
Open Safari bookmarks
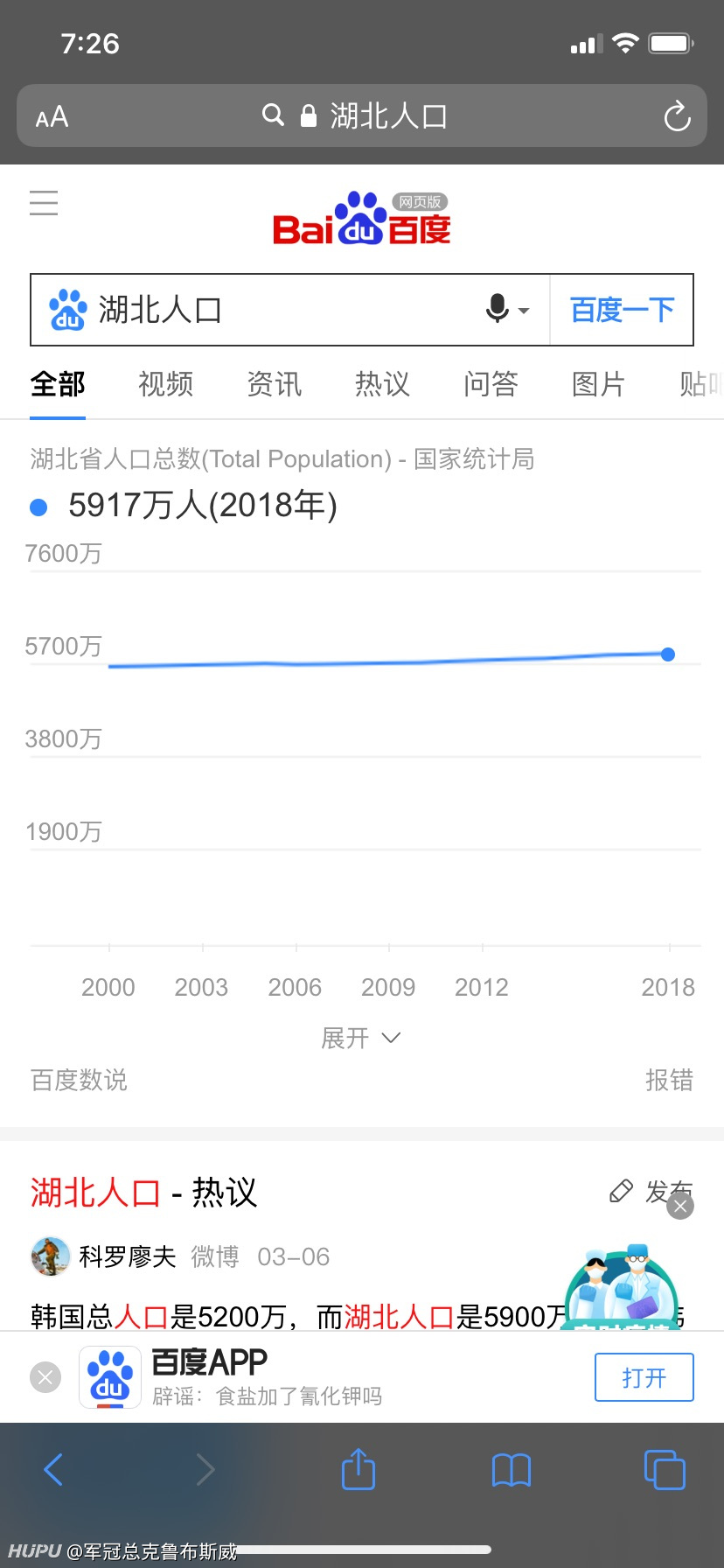point(512,1470)
